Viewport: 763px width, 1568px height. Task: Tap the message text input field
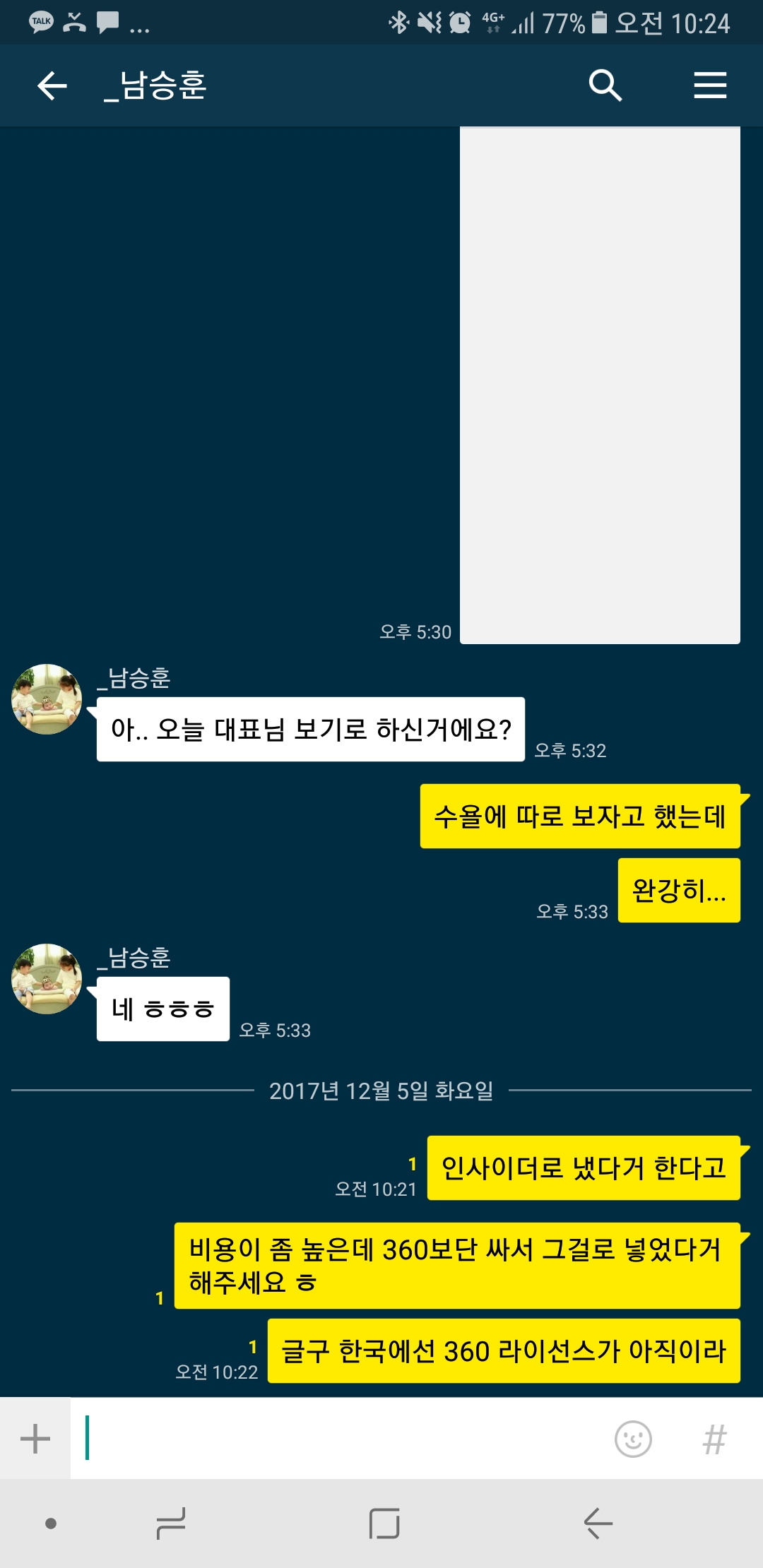(339, 1438)
